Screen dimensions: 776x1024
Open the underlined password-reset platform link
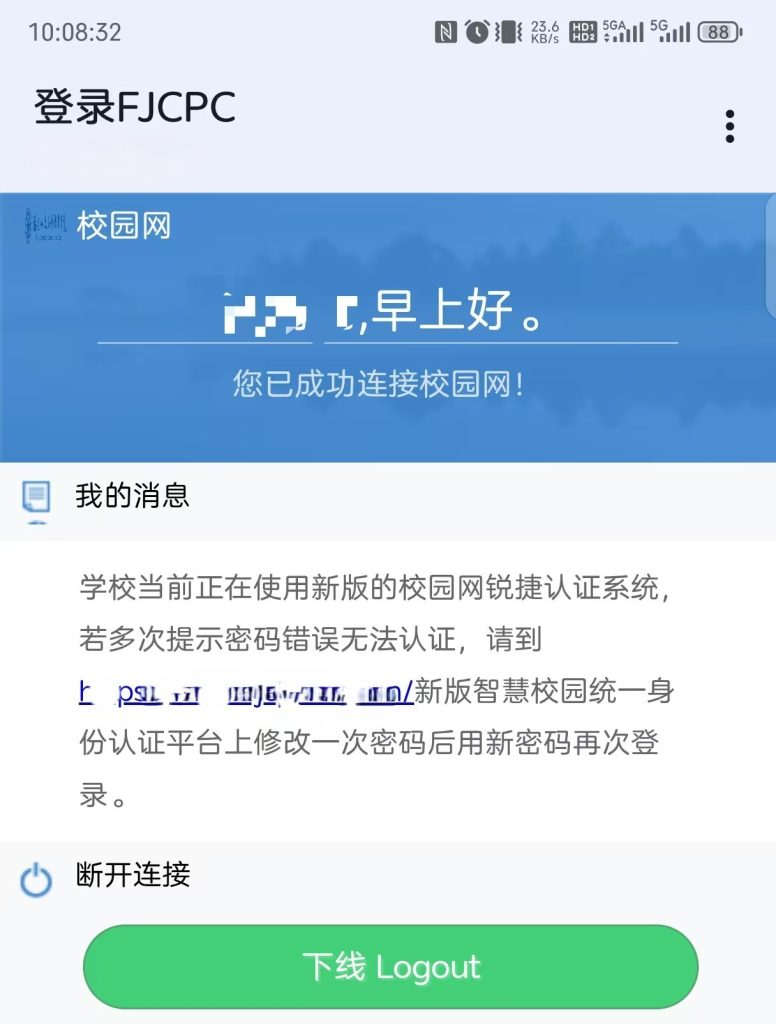click(x=246, y=692)
